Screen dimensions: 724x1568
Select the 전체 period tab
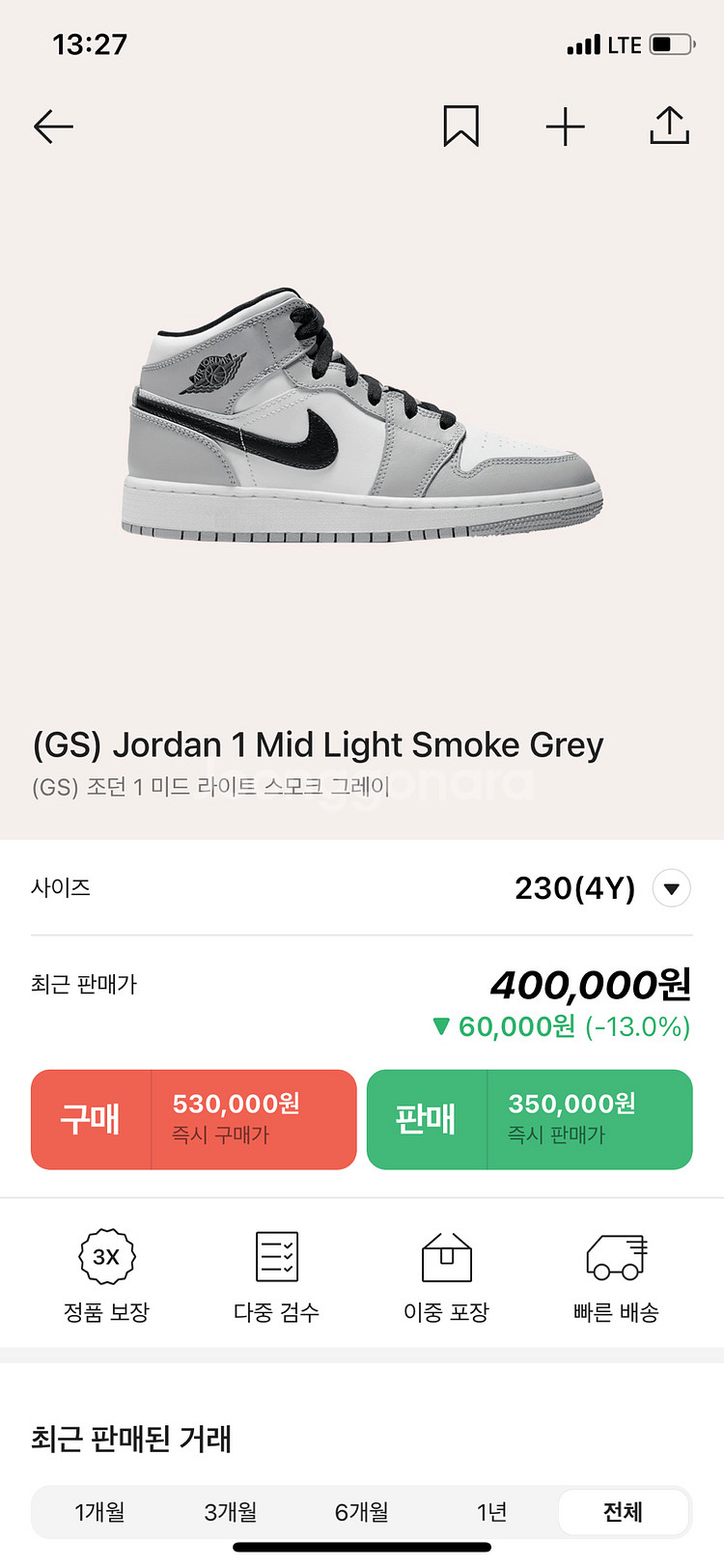(x=623, y=1511)
